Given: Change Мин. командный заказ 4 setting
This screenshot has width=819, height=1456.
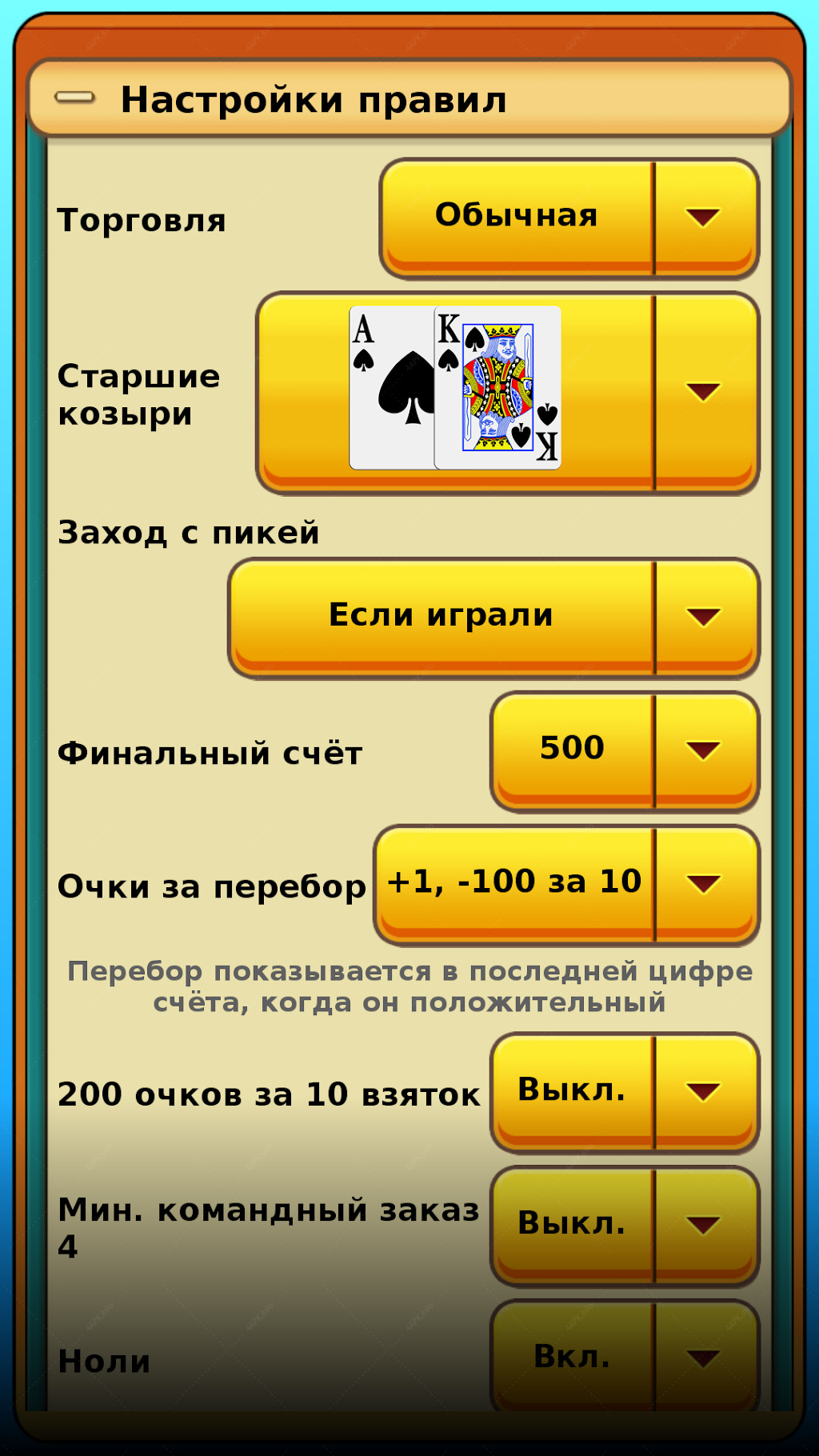Looking at the screenshot, I should tap(625, 1226).
